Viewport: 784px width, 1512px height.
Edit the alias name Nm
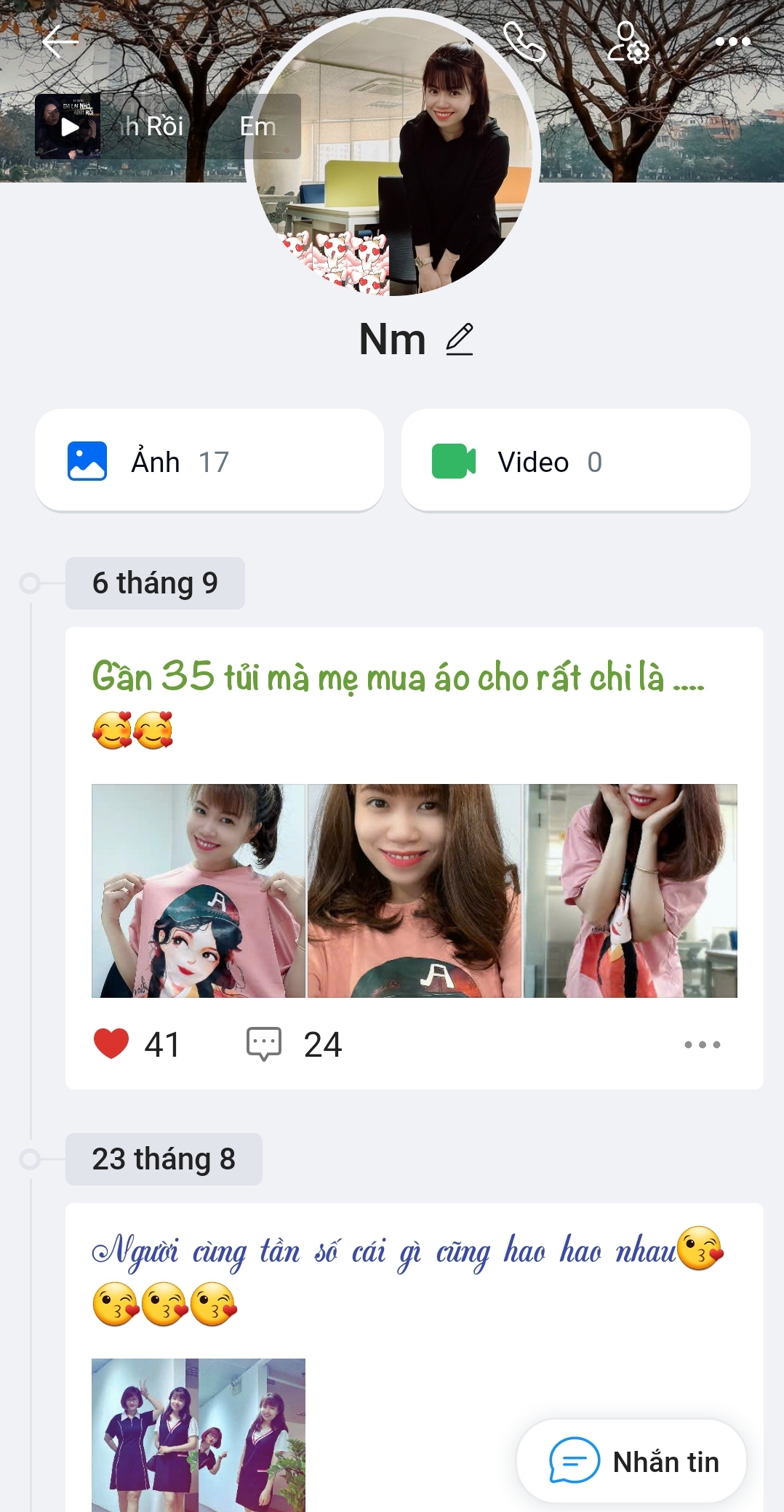[x=460, y=340]
